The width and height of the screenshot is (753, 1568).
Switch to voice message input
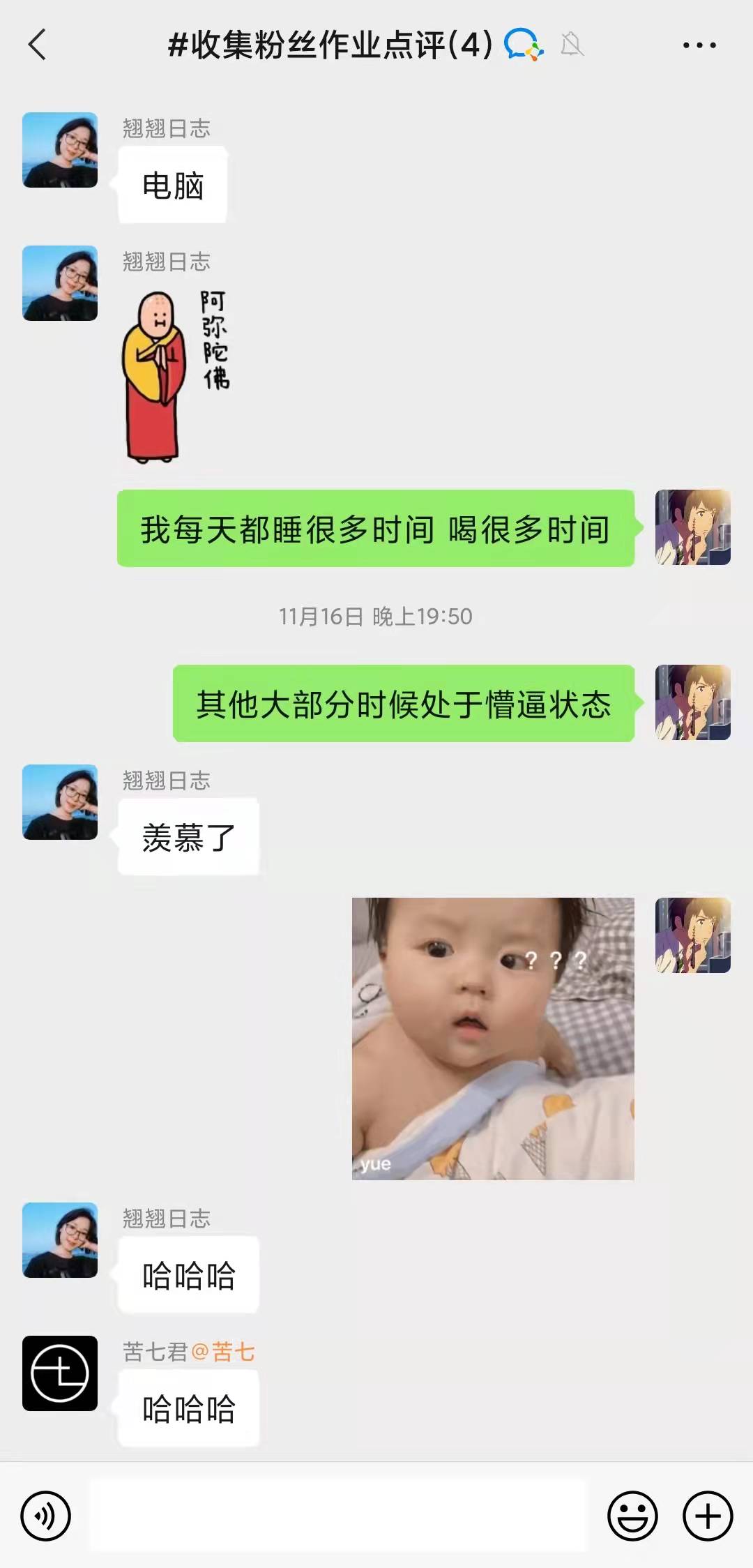[46, 1516]
